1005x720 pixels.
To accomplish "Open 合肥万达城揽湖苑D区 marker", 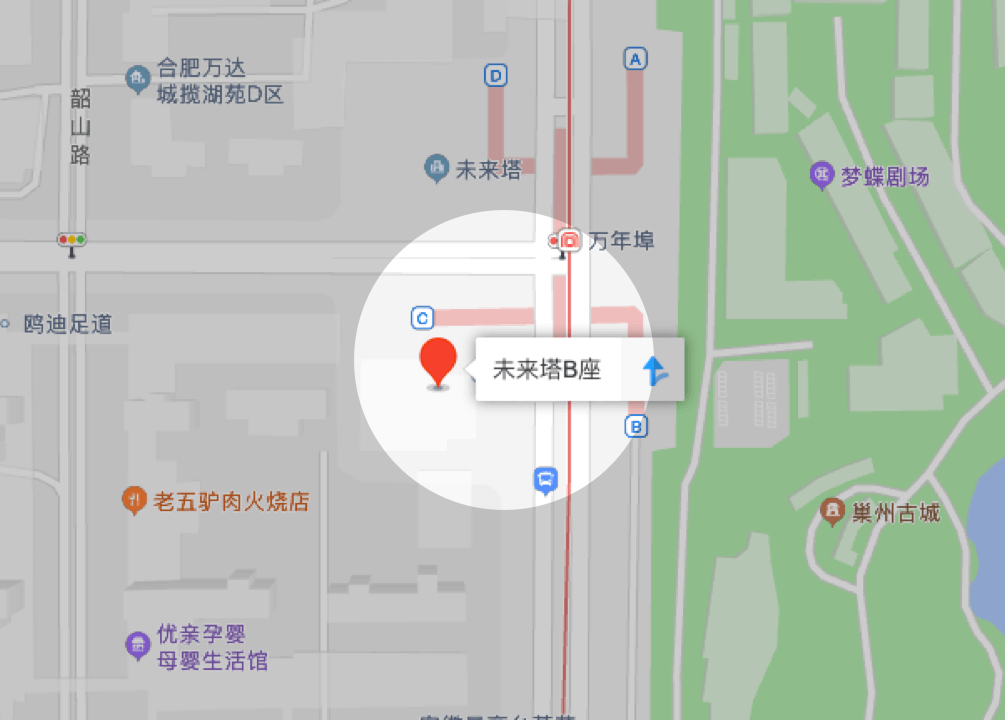I will point(139,78).
